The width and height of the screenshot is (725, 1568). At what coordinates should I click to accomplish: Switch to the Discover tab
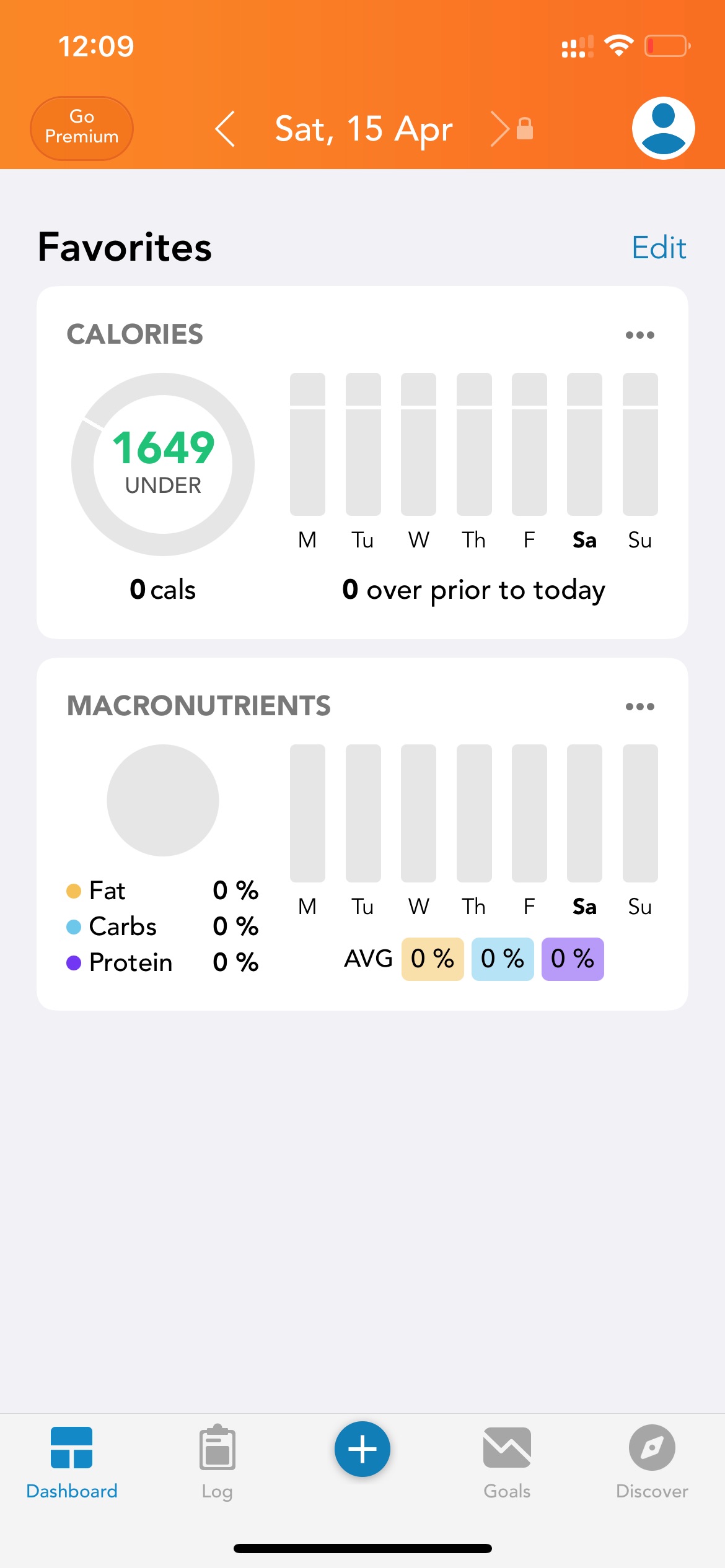(652, 1462)
